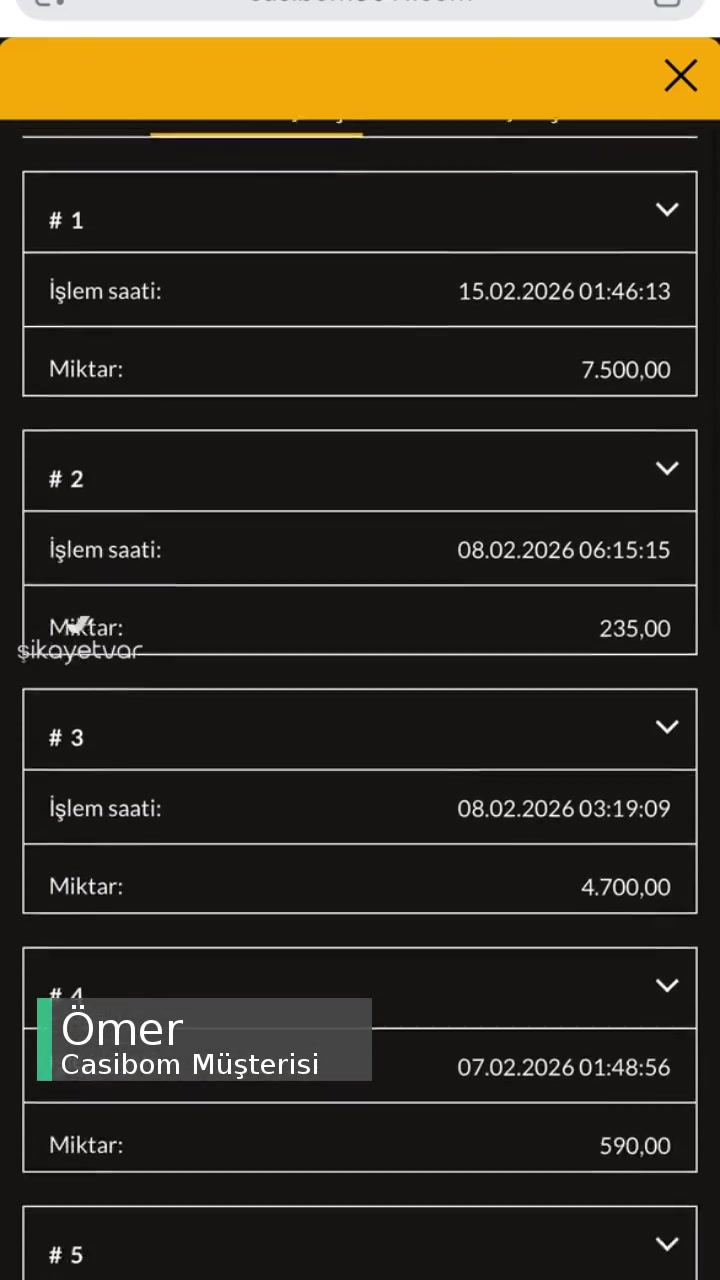Expand transaction # 5 at the bottom
Viewport: 720px width, 1280px height.
[x=667, y=1244]
